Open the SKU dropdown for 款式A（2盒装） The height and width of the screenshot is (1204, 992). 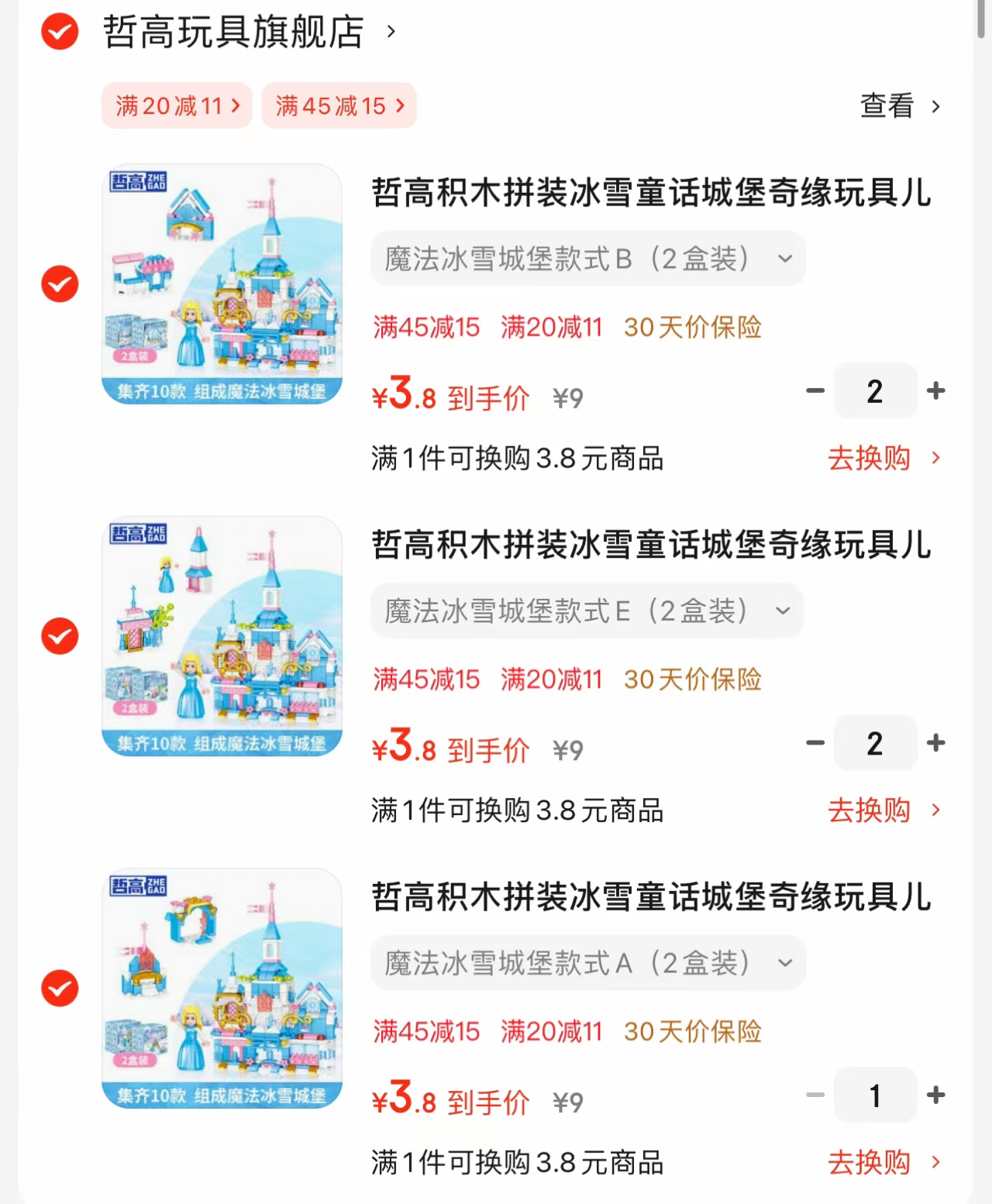tap(587, 963)
